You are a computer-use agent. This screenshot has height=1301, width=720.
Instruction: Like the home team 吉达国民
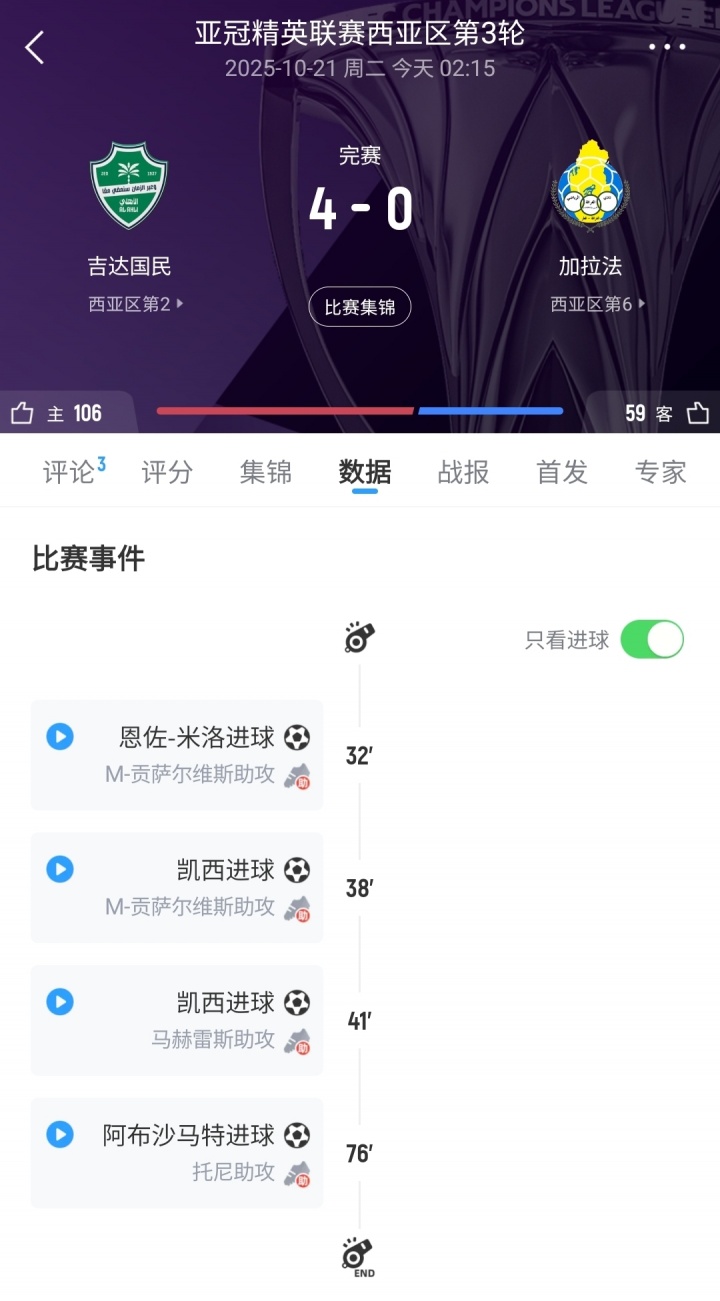tap(22, 413)
